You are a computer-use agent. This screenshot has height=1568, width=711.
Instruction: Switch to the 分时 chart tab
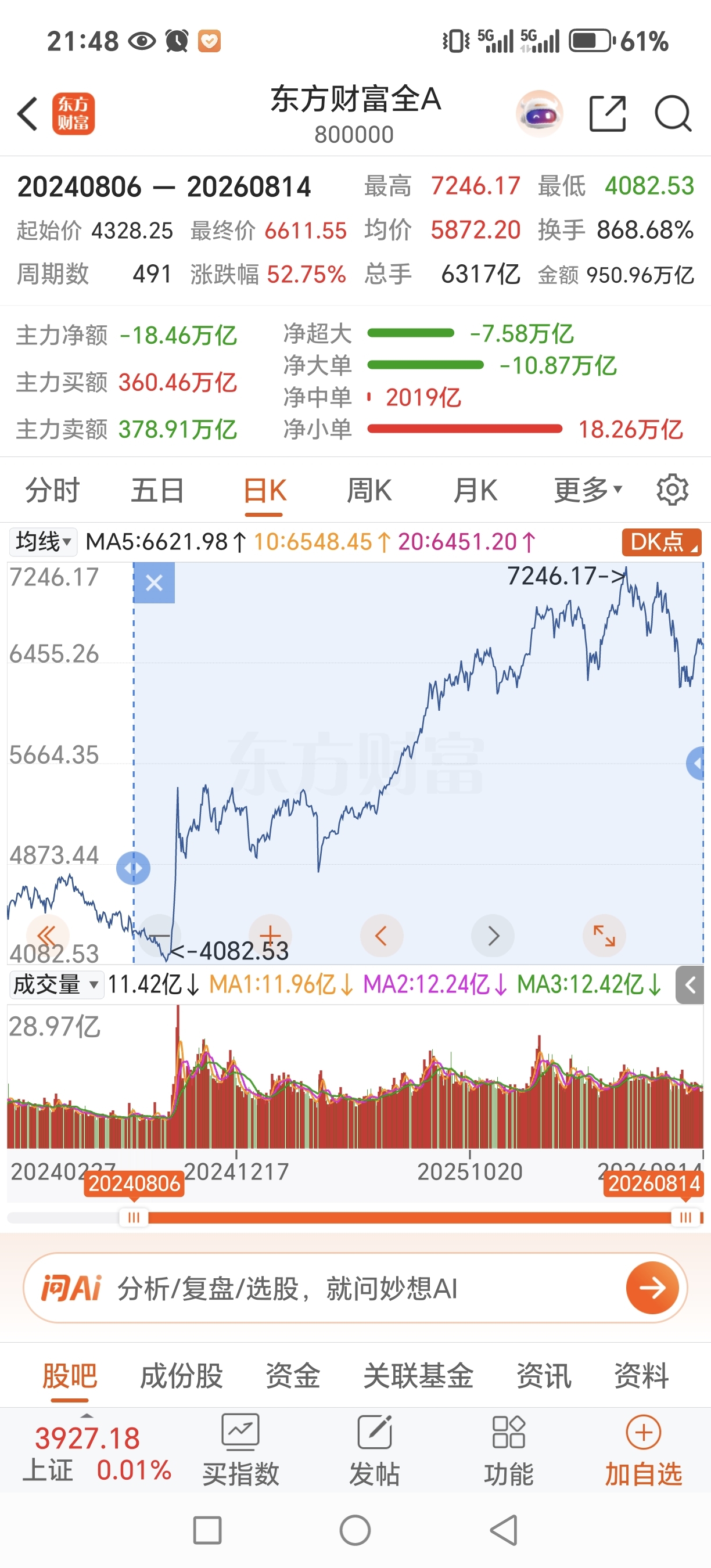52,490
